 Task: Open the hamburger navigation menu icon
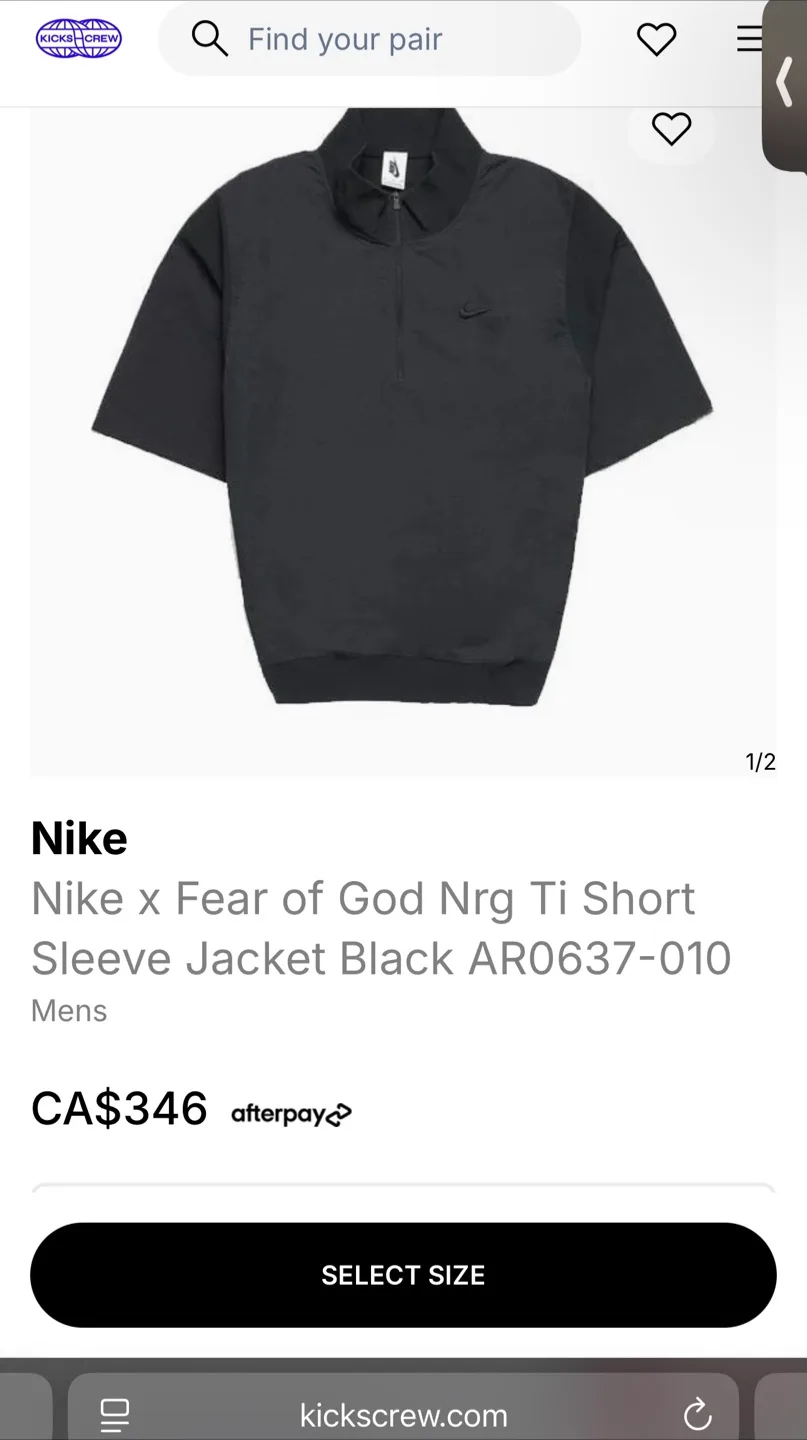click(750, 39)
